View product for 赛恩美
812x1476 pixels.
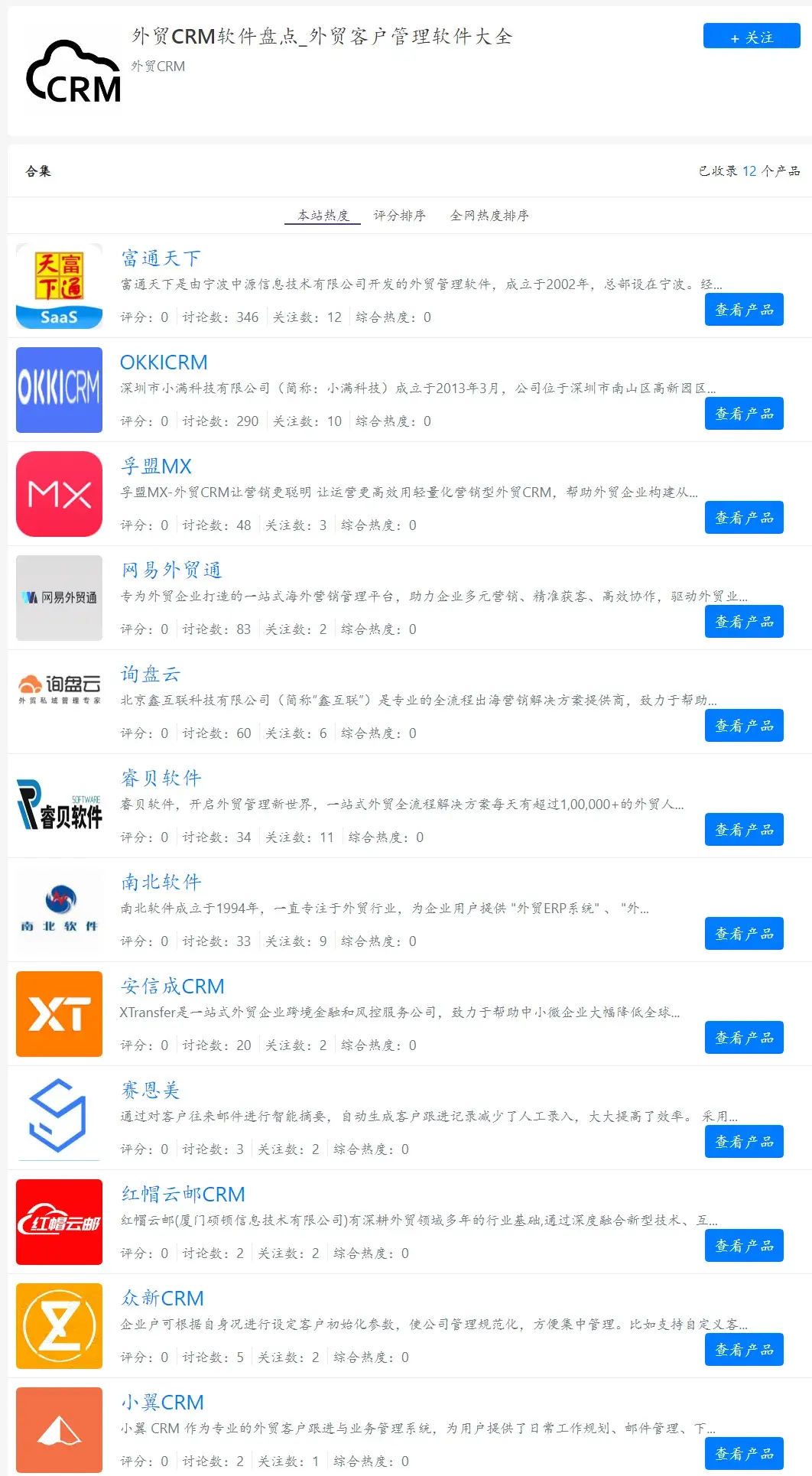(x=744, y=1142)
